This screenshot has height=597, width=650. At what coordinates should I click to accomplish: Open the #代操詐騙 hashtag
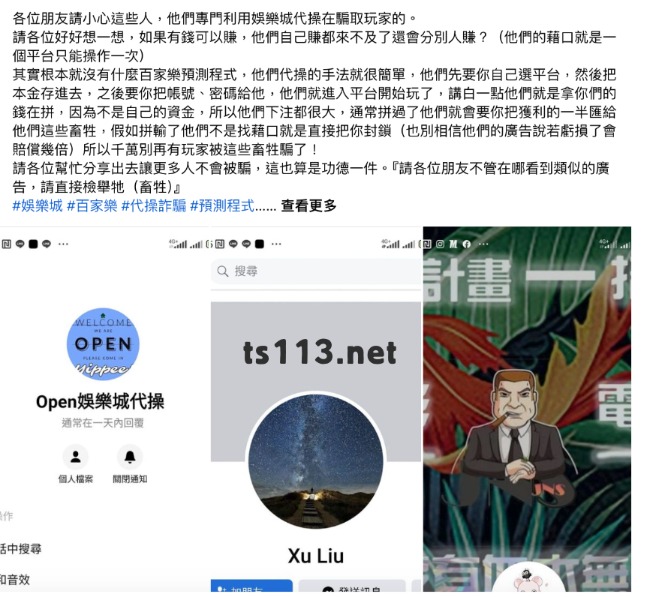click(x=152, y=206)
